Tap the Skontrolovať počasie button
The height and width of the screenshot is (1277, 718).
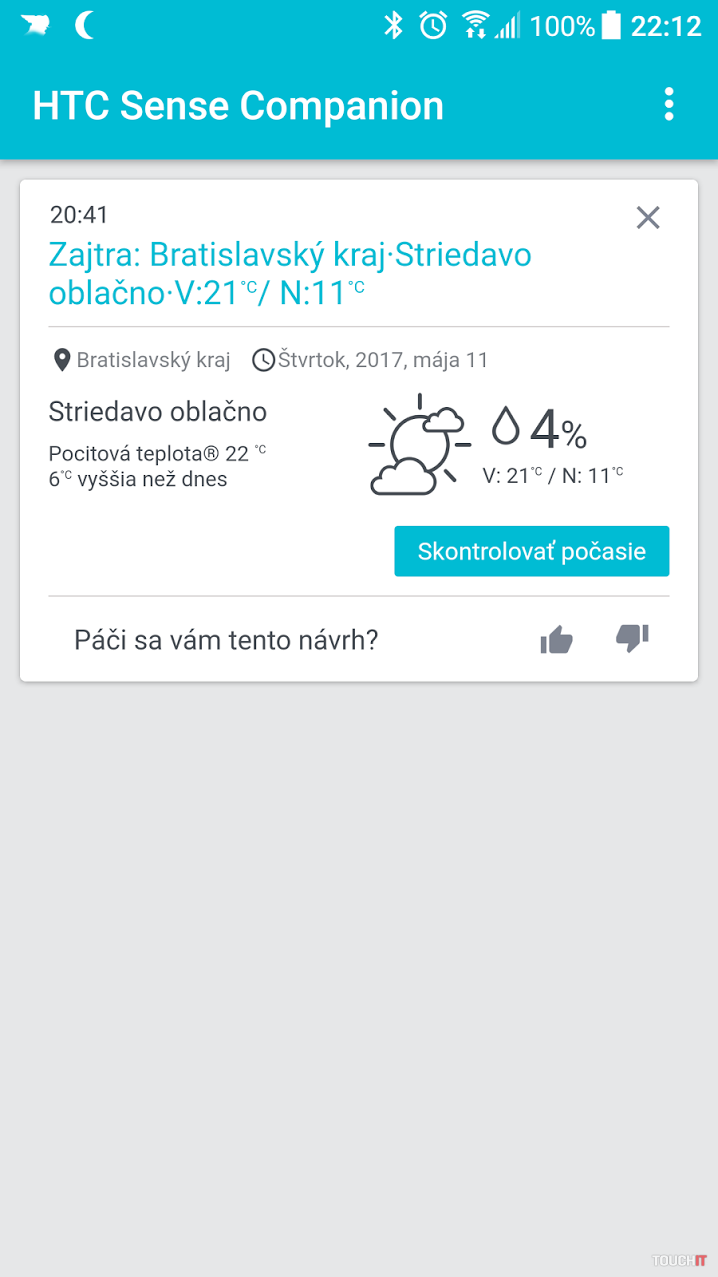coord(531,551)
